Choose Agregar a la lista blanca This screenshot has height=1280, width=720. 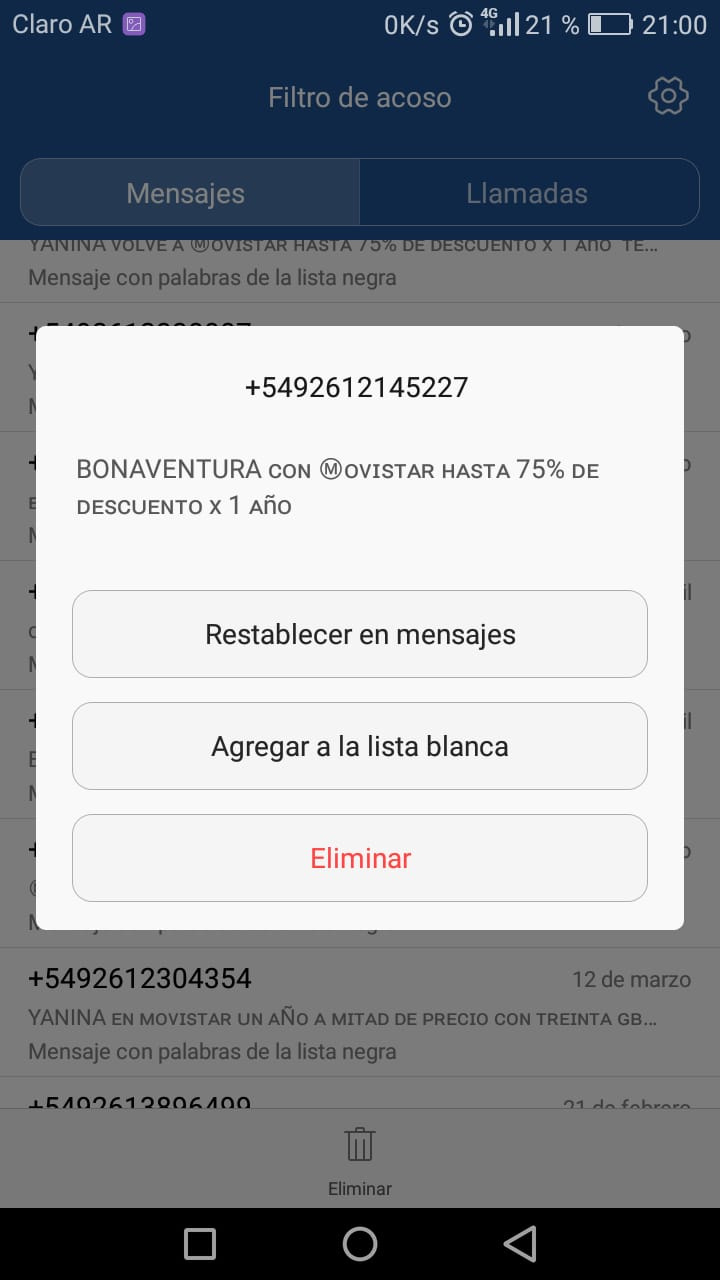click(360, 746)
